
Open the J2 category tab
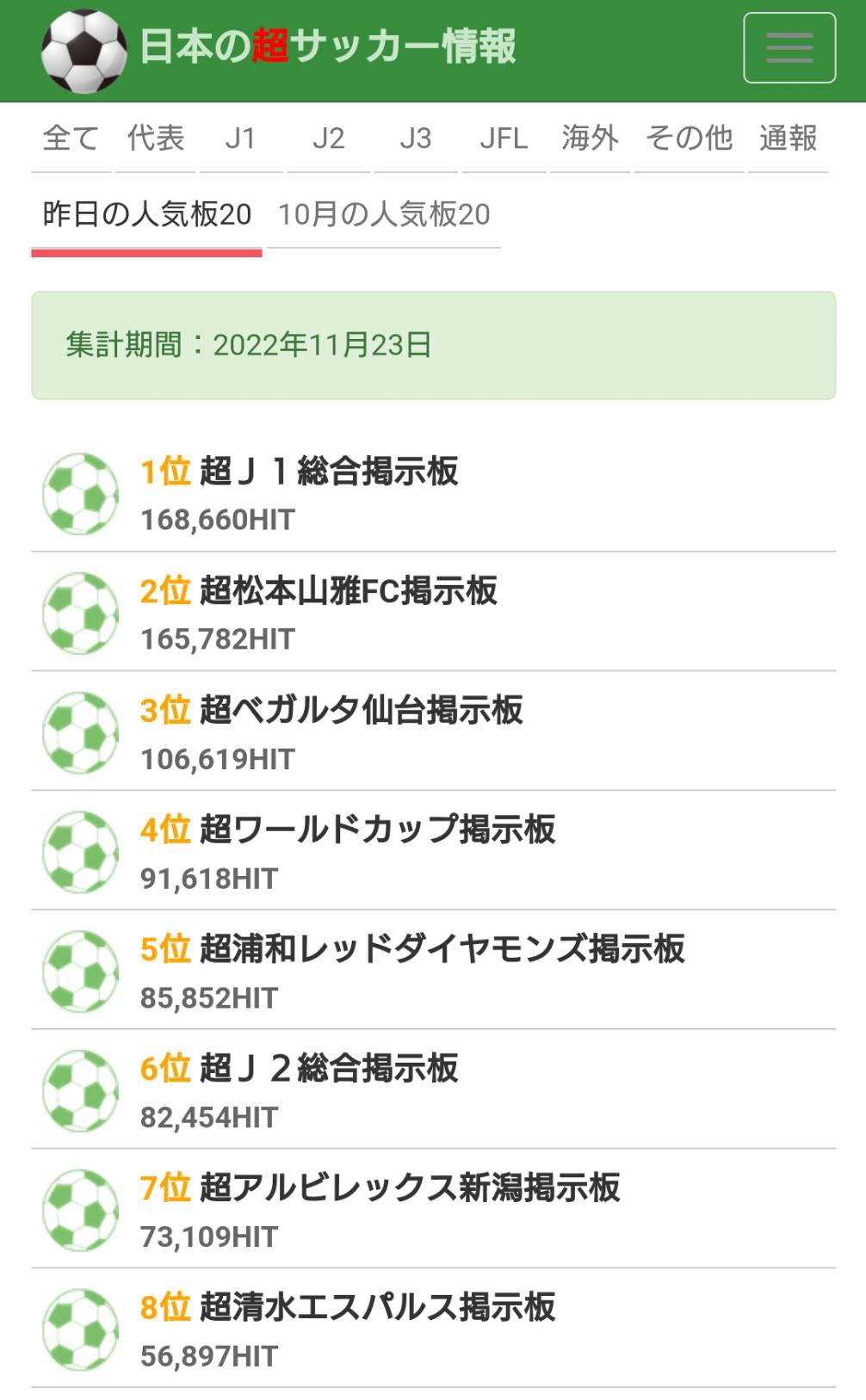tap(328, 139)
